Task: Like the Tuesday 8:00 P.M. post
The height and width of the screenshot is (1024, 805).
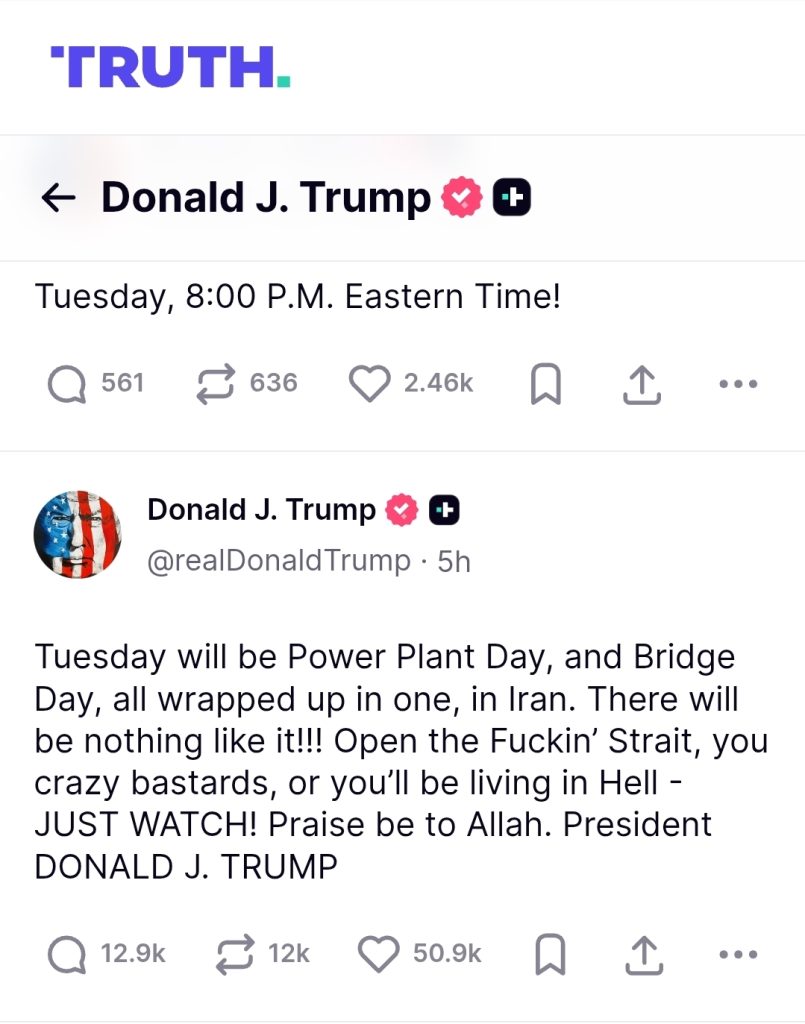Action: tap(369, 384)
